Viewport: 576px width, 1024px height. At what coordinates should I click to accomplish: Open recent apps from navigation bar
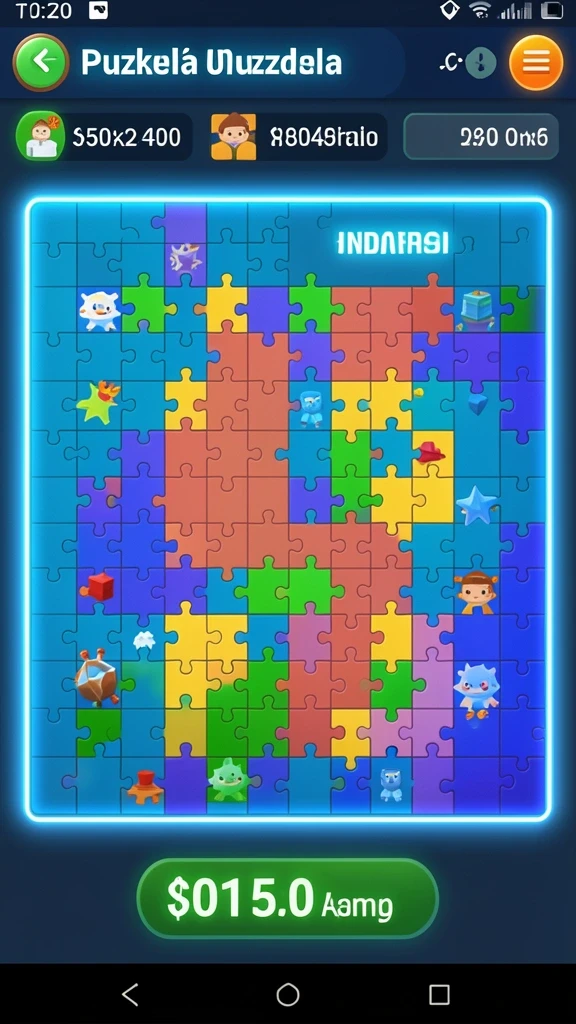pos(440,995)
